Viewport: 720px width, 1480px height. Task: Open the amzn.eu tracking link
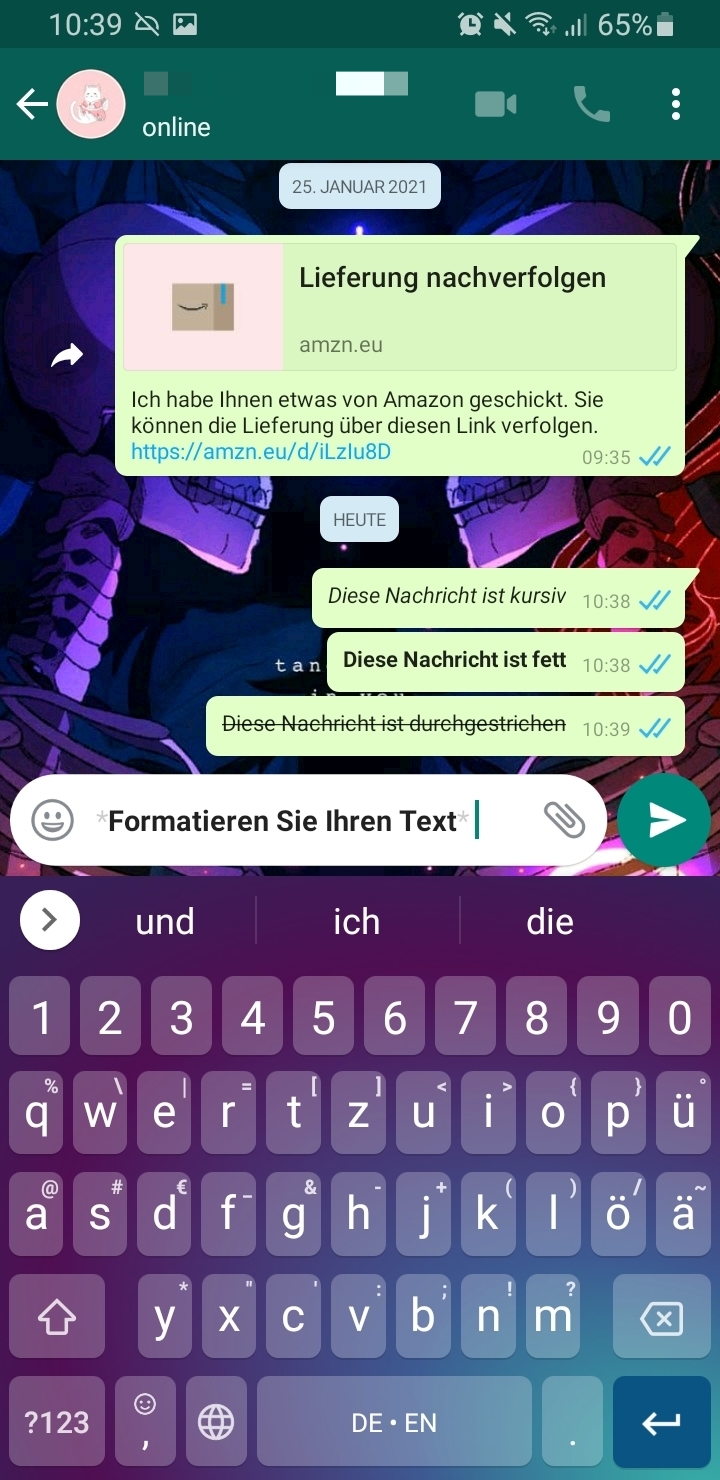[x=261, y=452]
